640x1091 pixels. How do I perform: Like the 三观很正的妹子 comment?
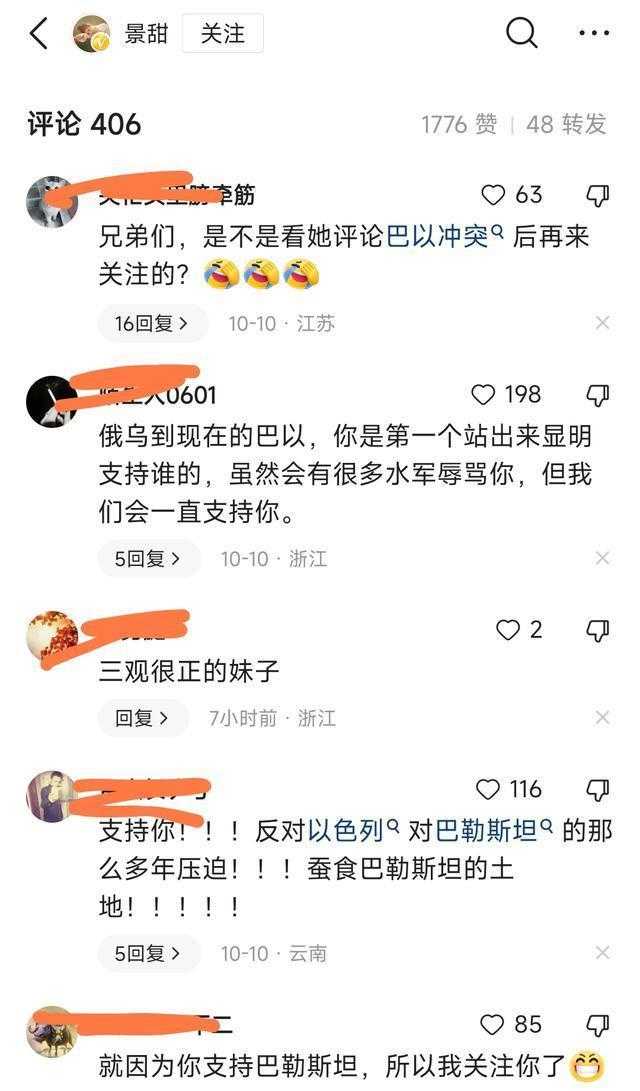509,630
